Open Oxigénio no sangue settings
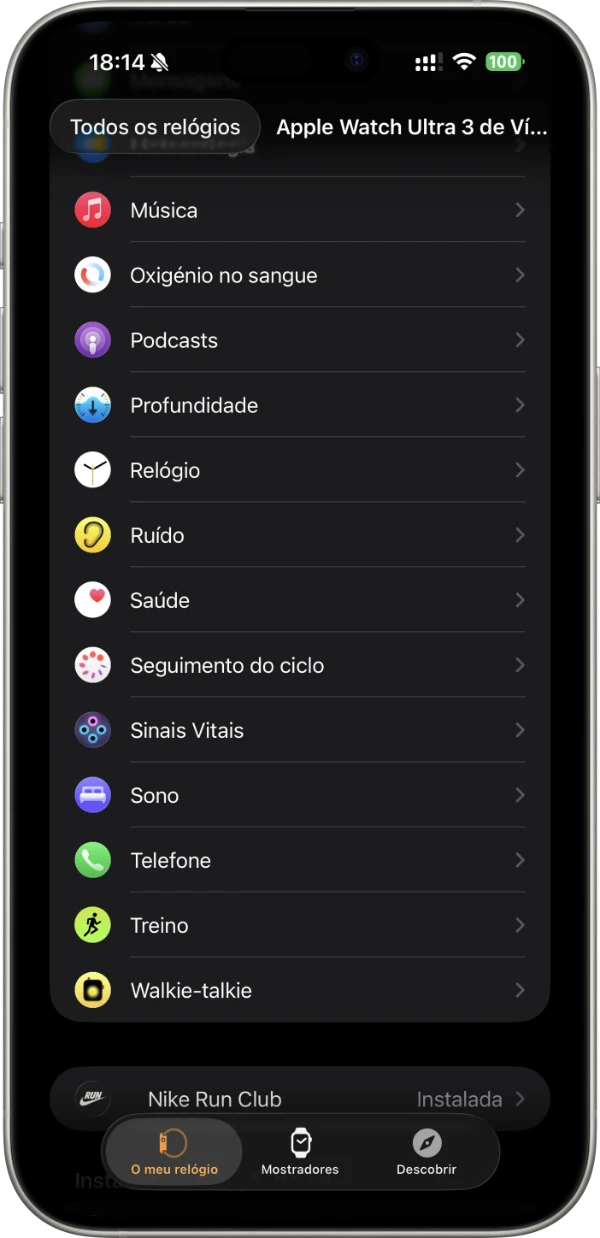600x1238 pixels. [x=300, y=275]
